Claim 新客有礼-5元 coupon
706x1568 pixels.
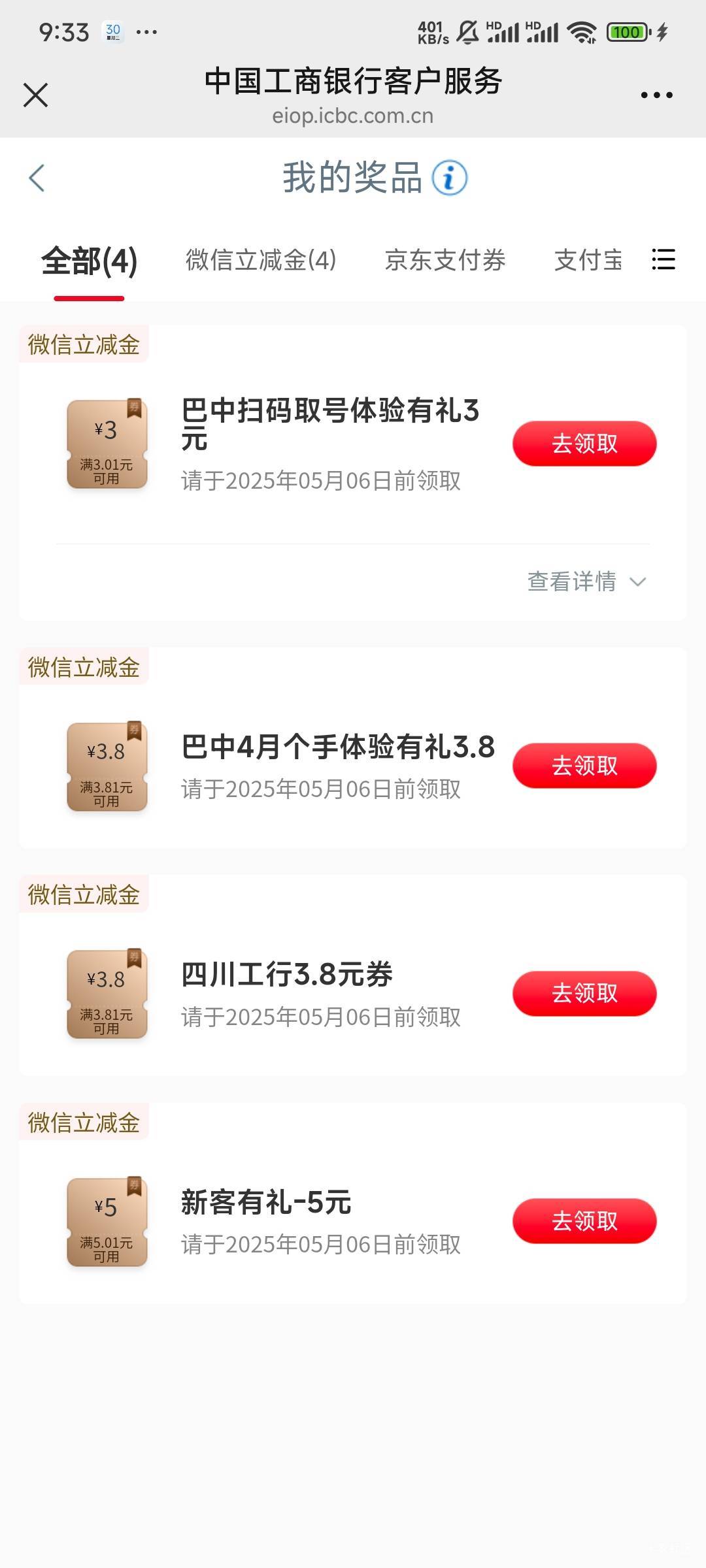[584, 1221]
